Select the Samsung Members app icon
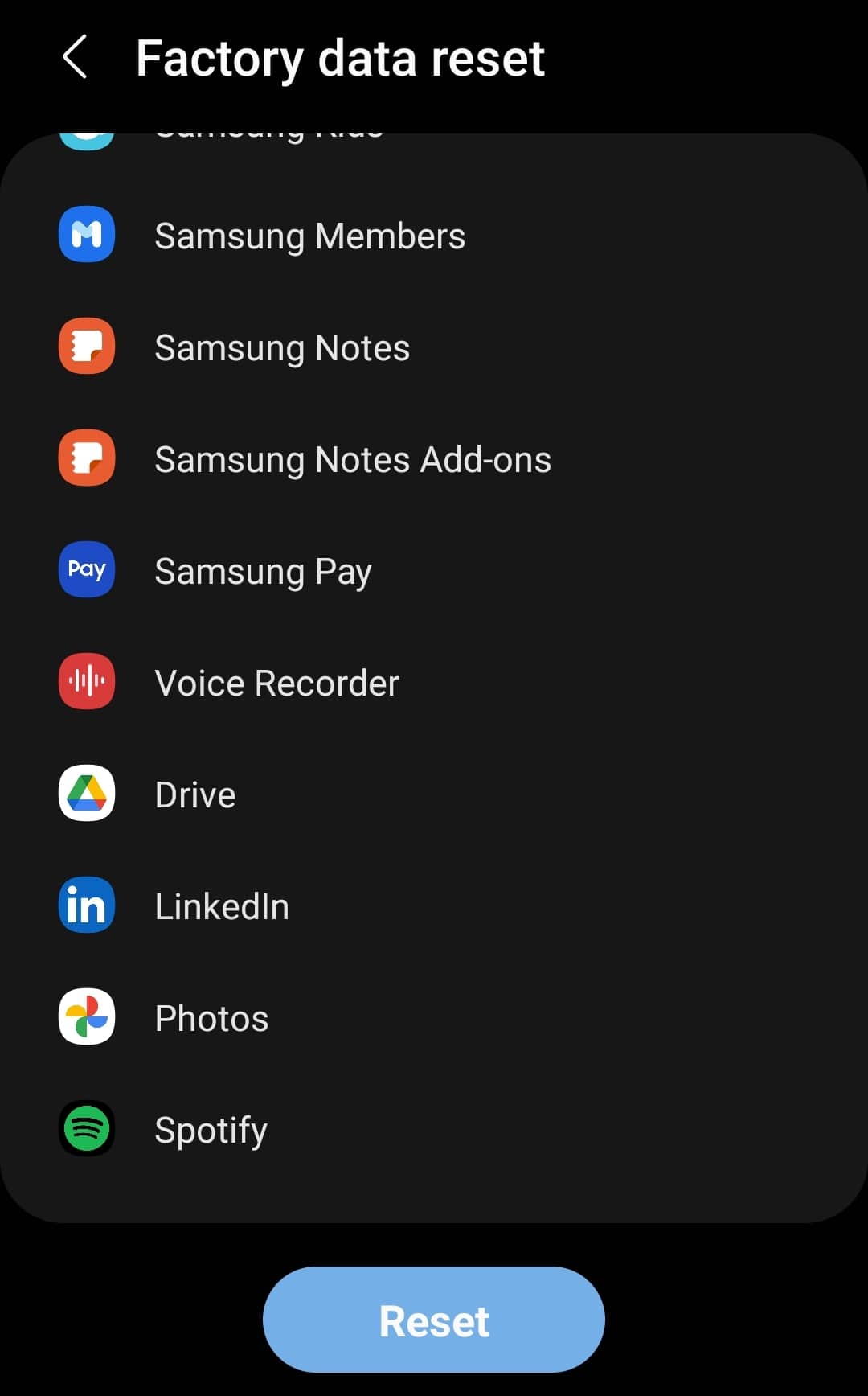The width and height of the screenshot is (868, 1396). [x=86, y=235]
